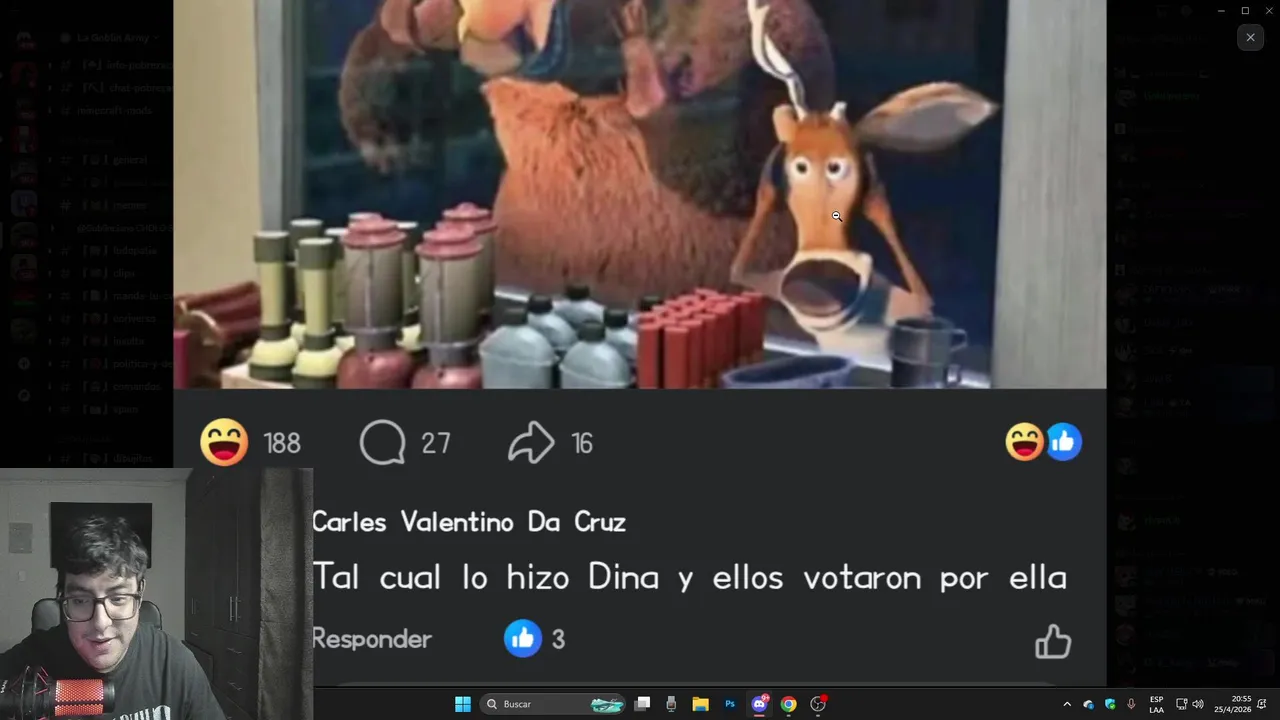Image resolution: width=1280 pixels, height=720 pixels.
Task: Open the clock and calendar panel
Action: (1232, 704)
